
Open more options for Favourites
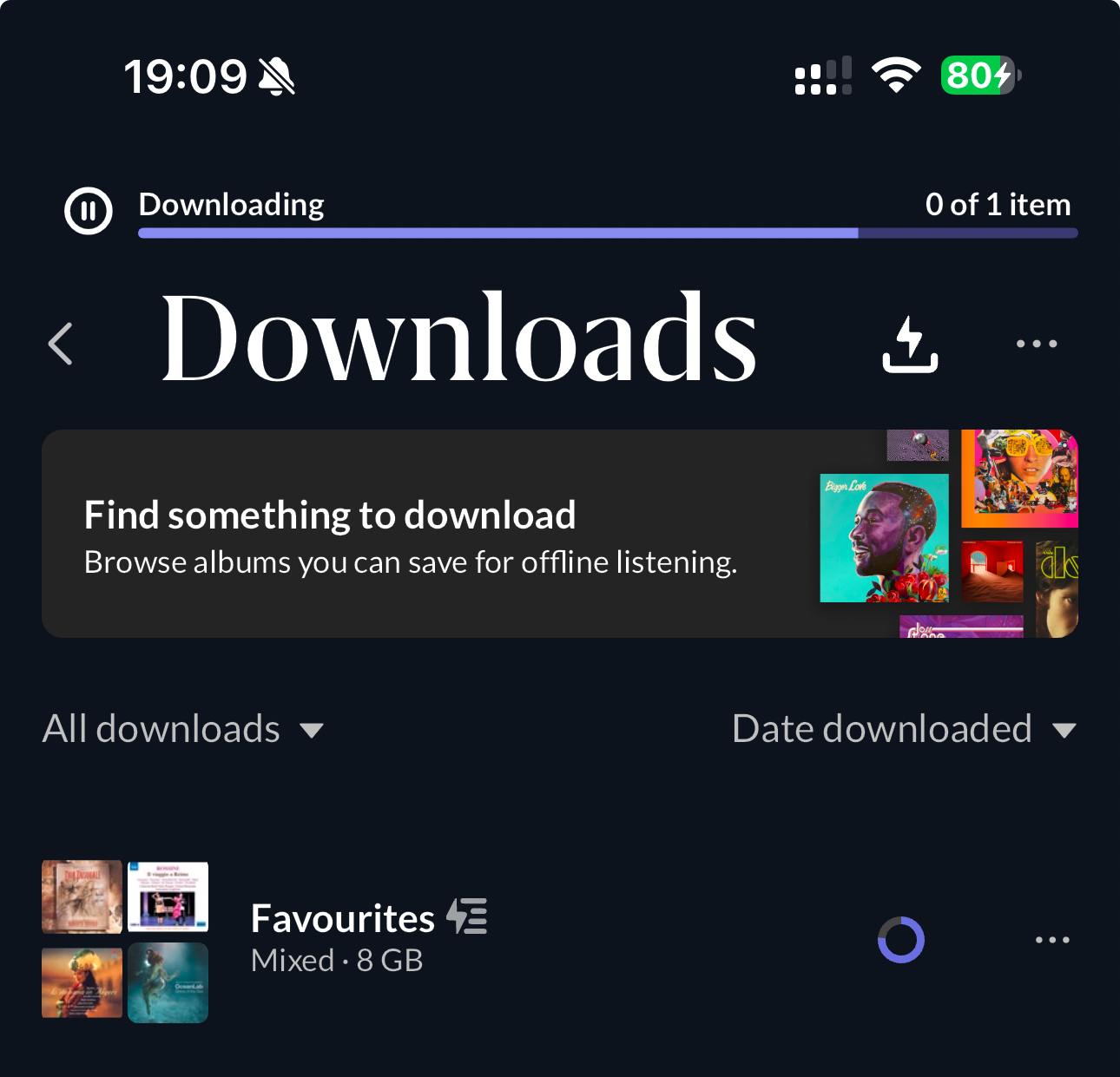pos(1052,940)
